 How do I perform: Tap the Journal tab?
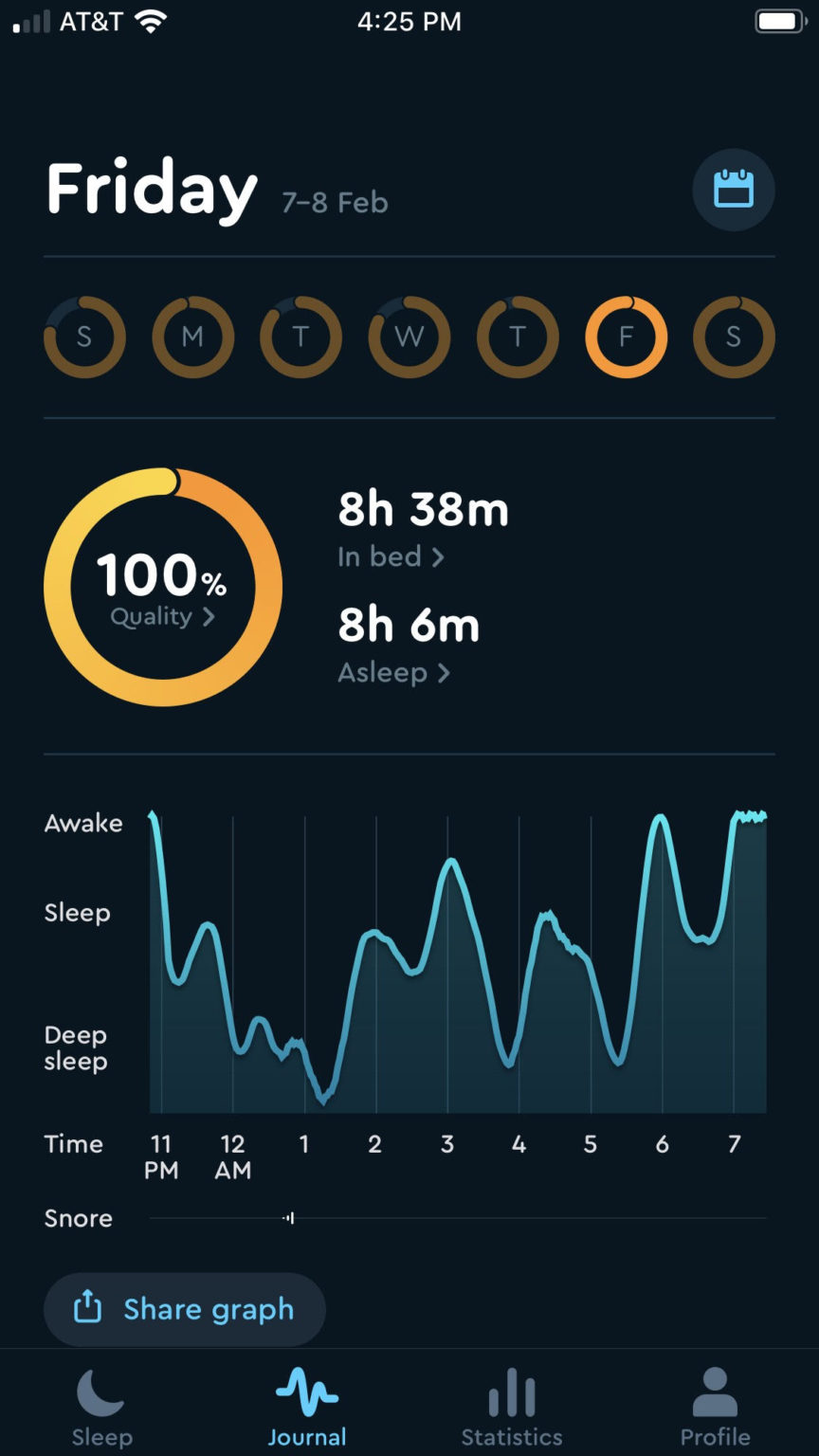tap(307, 1409)
